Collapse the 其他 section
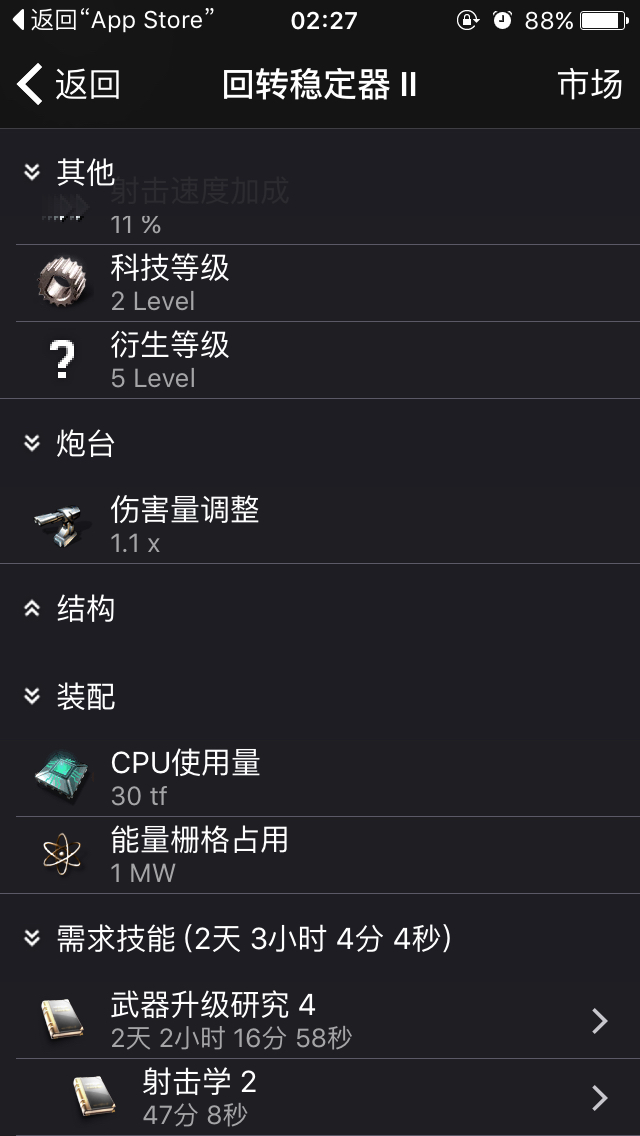The width and height of the screenshot is (640, 1136). 70,172
